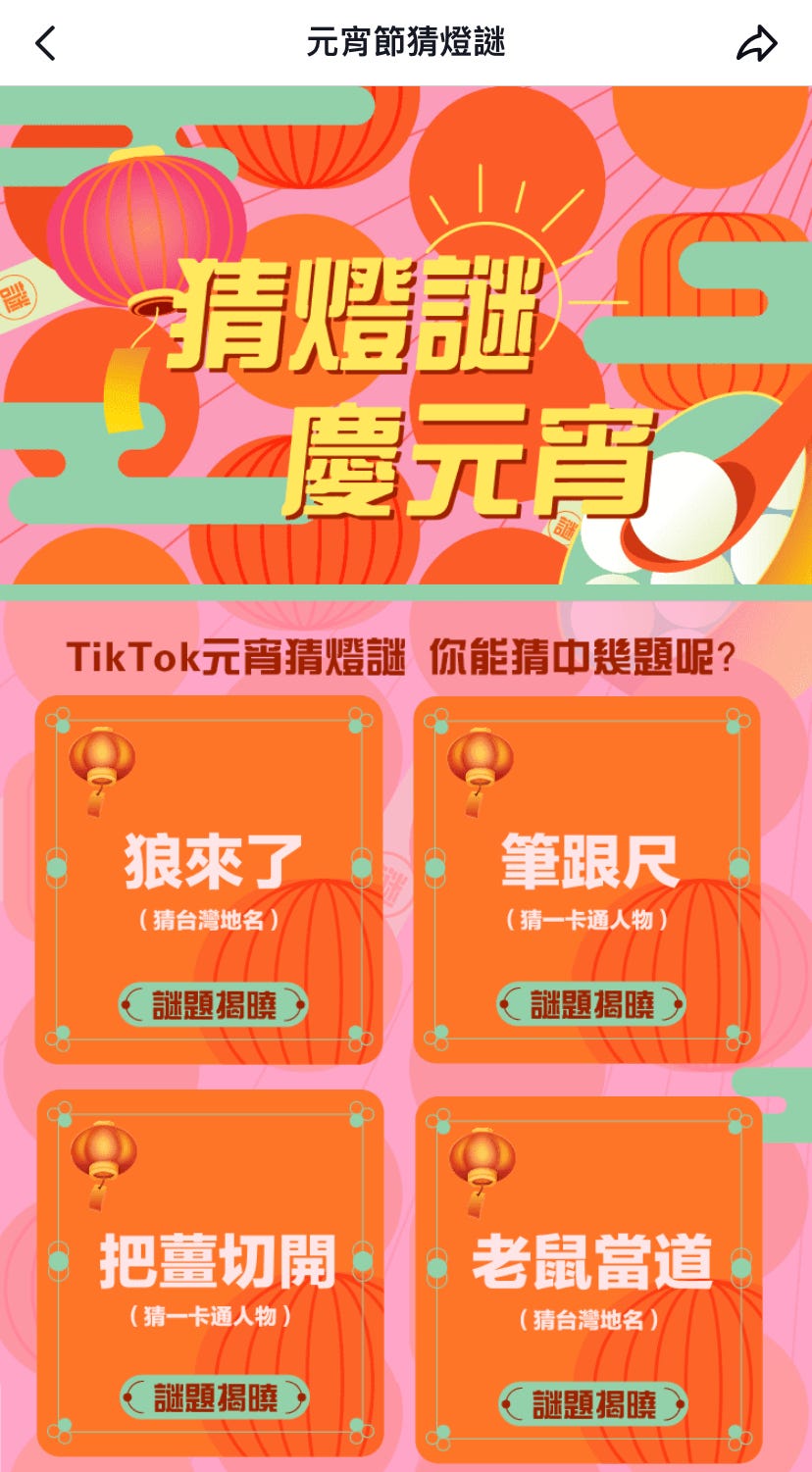Show the answer to 老鼠當道 riddle
Screen dimensions: 812x1472
pos(592,1404)
